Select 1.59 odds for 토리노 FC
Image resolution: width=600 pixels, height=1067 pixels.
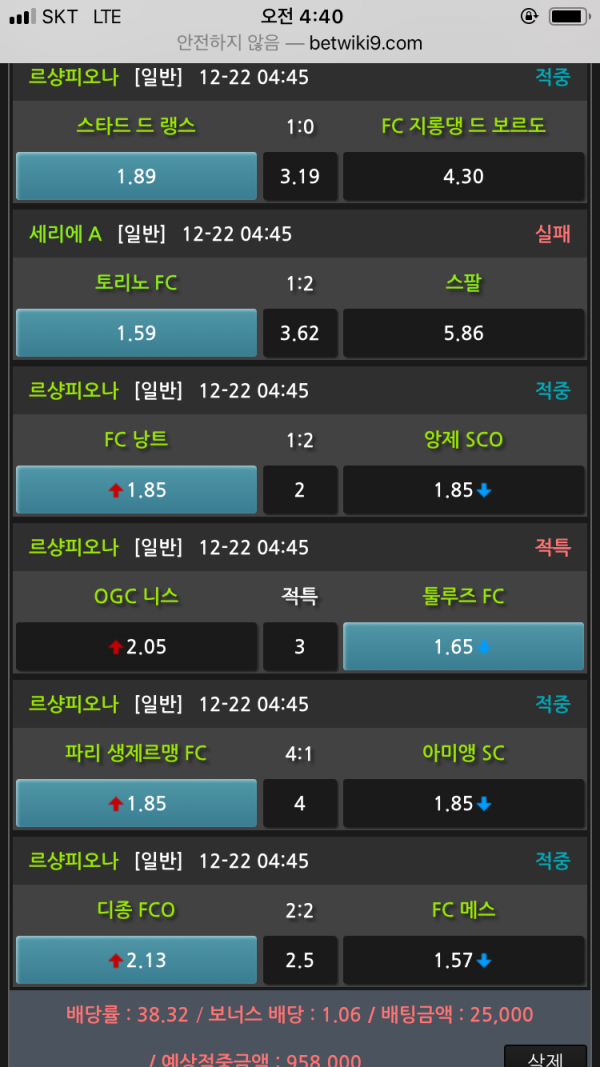click(x=136, y=333)
